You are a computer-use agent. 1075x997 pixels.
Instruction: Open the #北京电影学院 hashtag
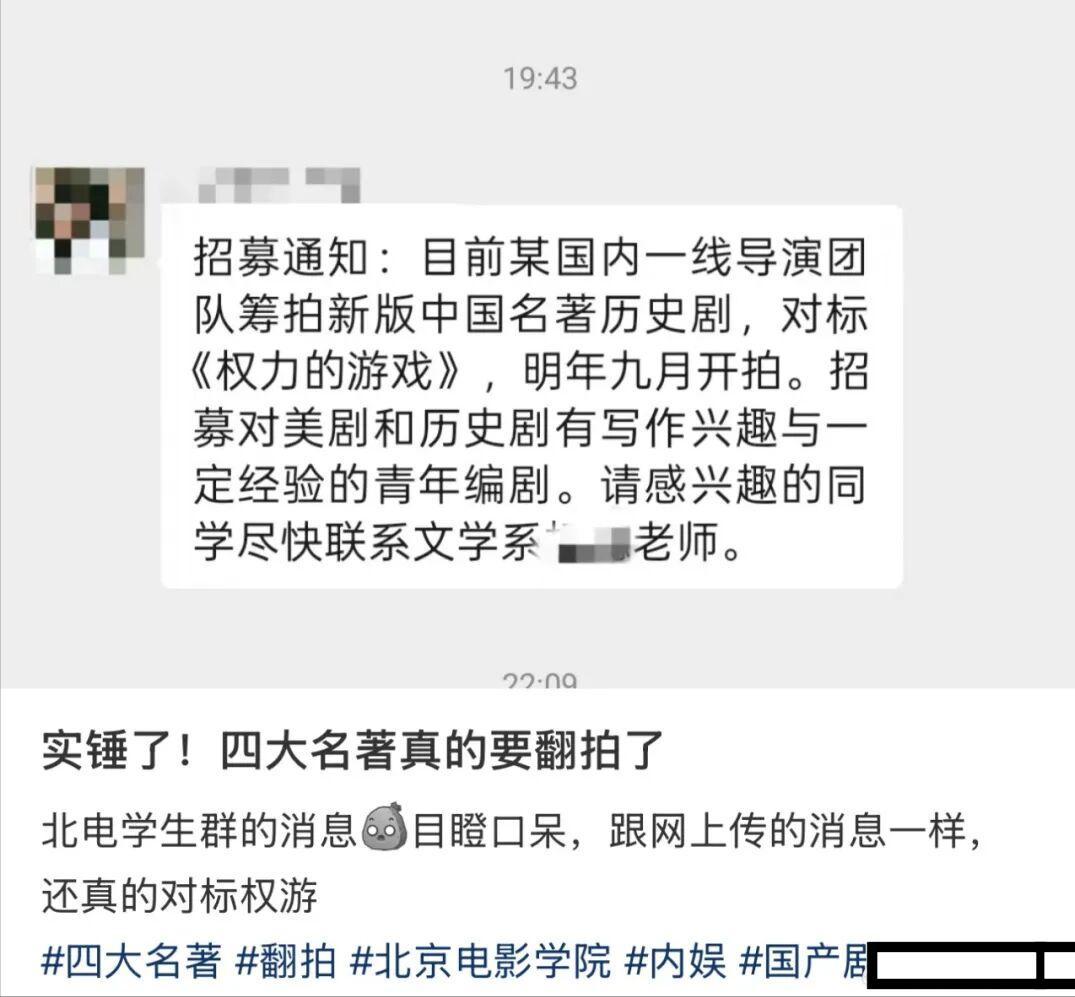480,961
